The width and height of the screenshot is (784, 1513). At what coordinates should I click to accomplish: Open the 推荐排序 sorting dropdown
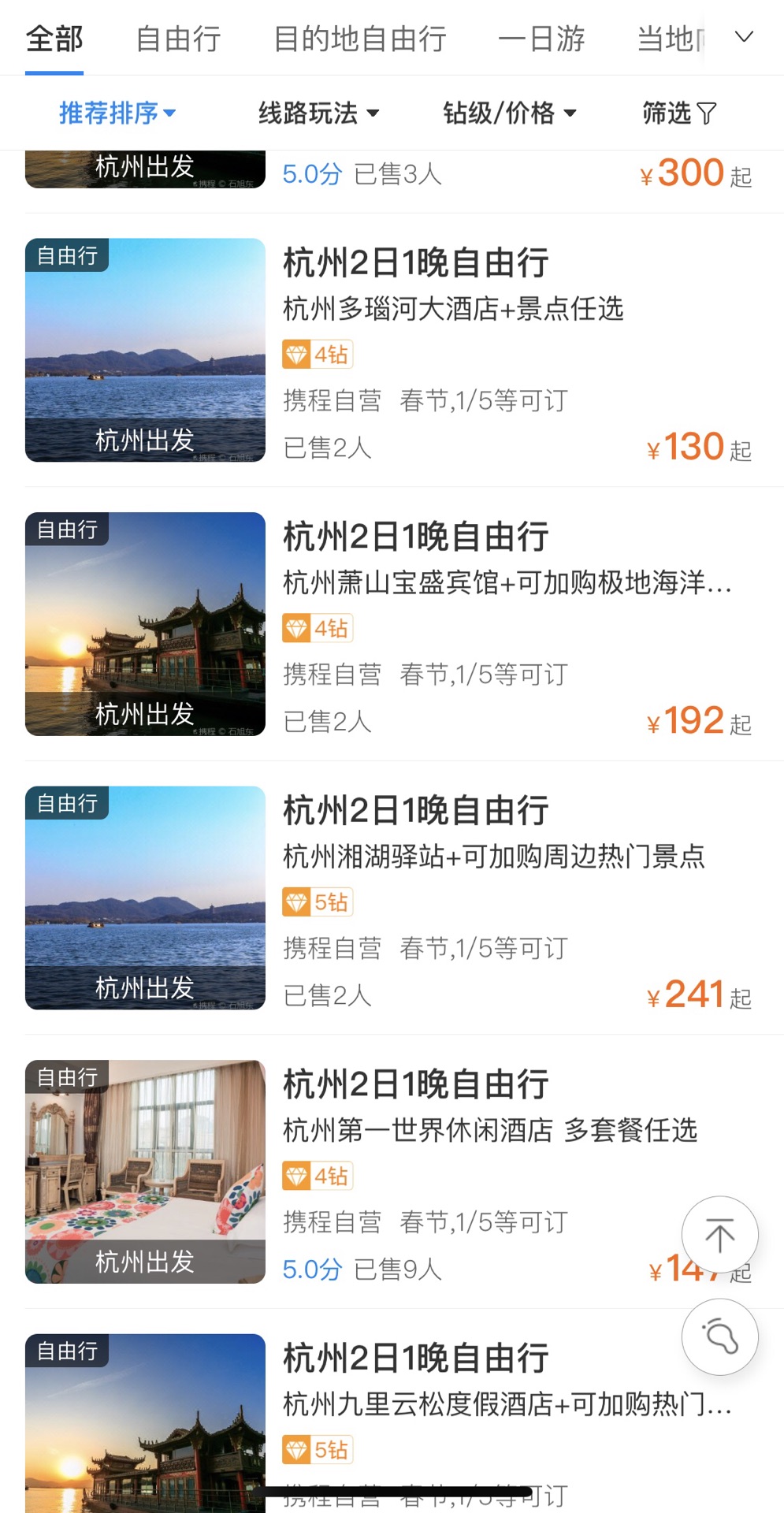(117, 113)
